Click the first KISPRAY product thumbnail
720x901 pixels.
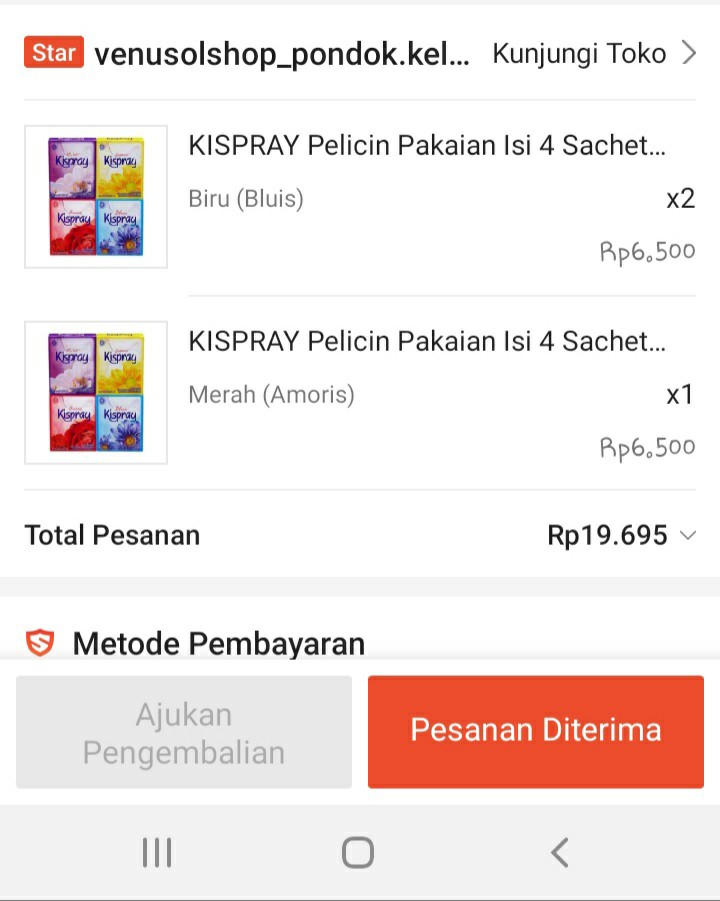(x=95, y=196)
